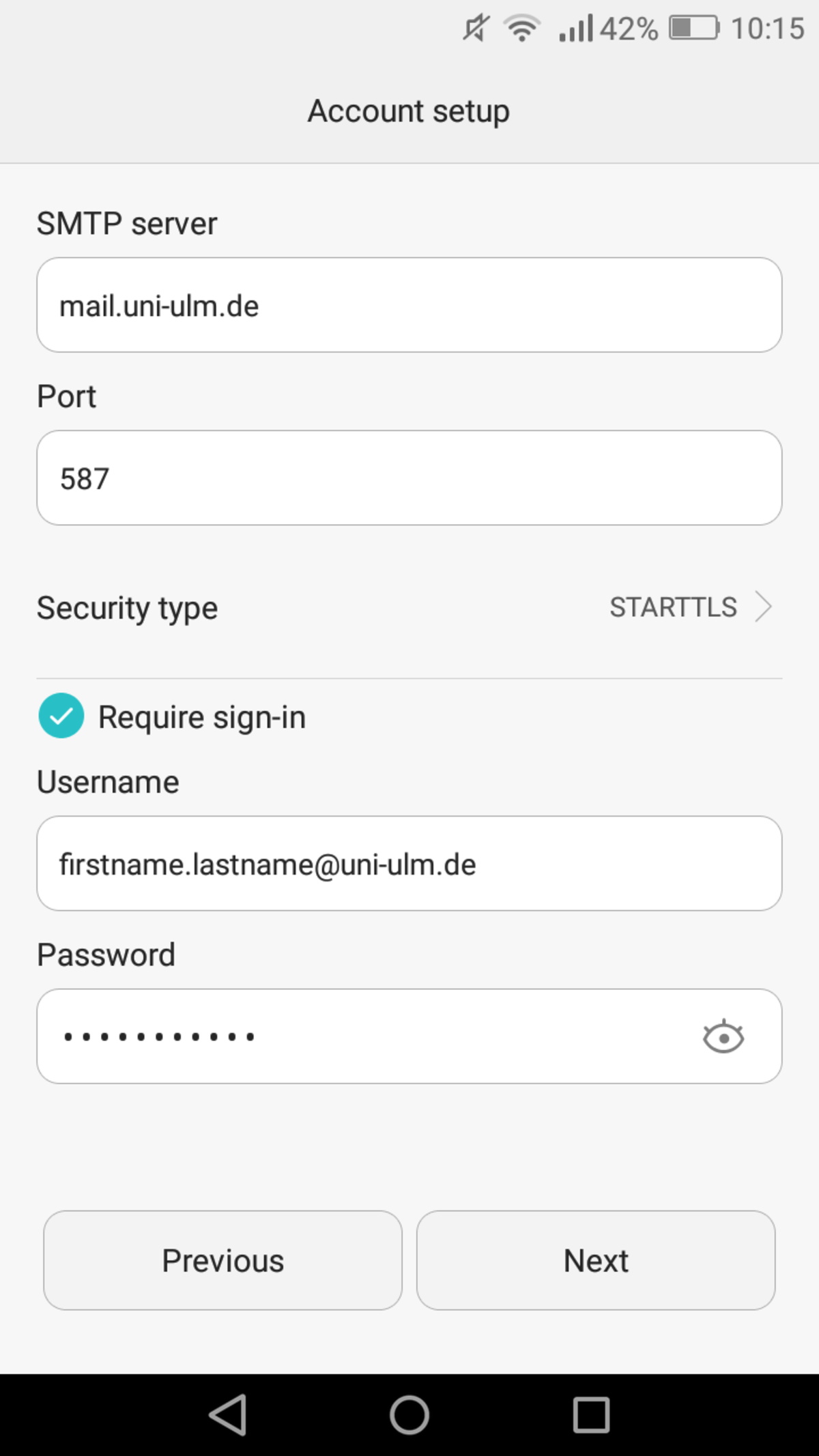The height and width of the screenshot is (1456, 819).
Task: Open recent apps from the navigation bar
Action: [591, 1415]
